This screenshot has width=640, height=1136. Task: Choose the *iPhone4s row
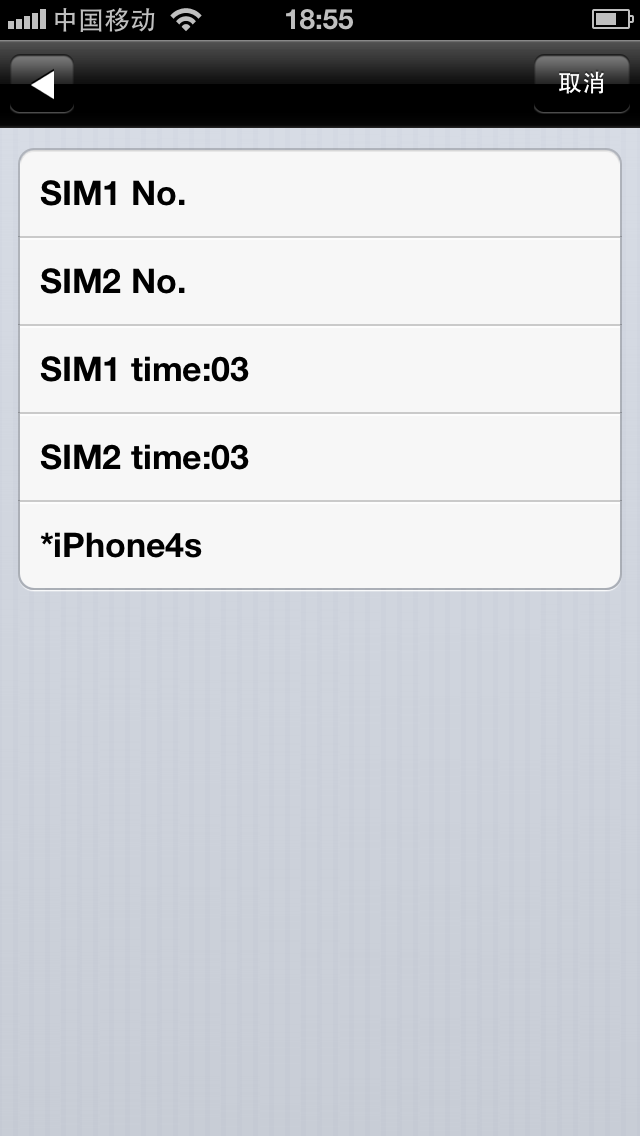pos(320,545)
